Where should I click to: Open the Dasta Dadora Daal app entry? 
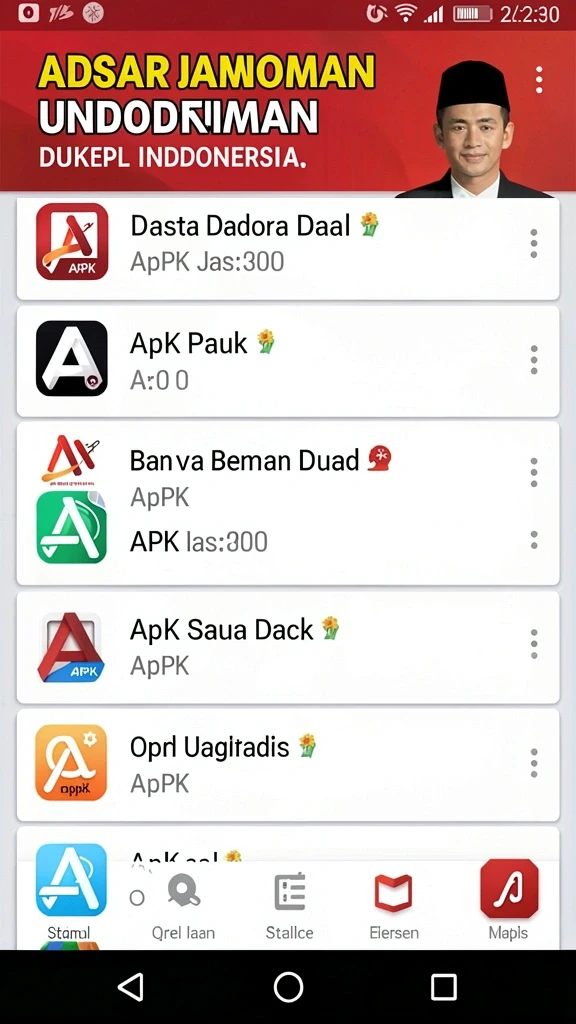click(x=287, y=247)
